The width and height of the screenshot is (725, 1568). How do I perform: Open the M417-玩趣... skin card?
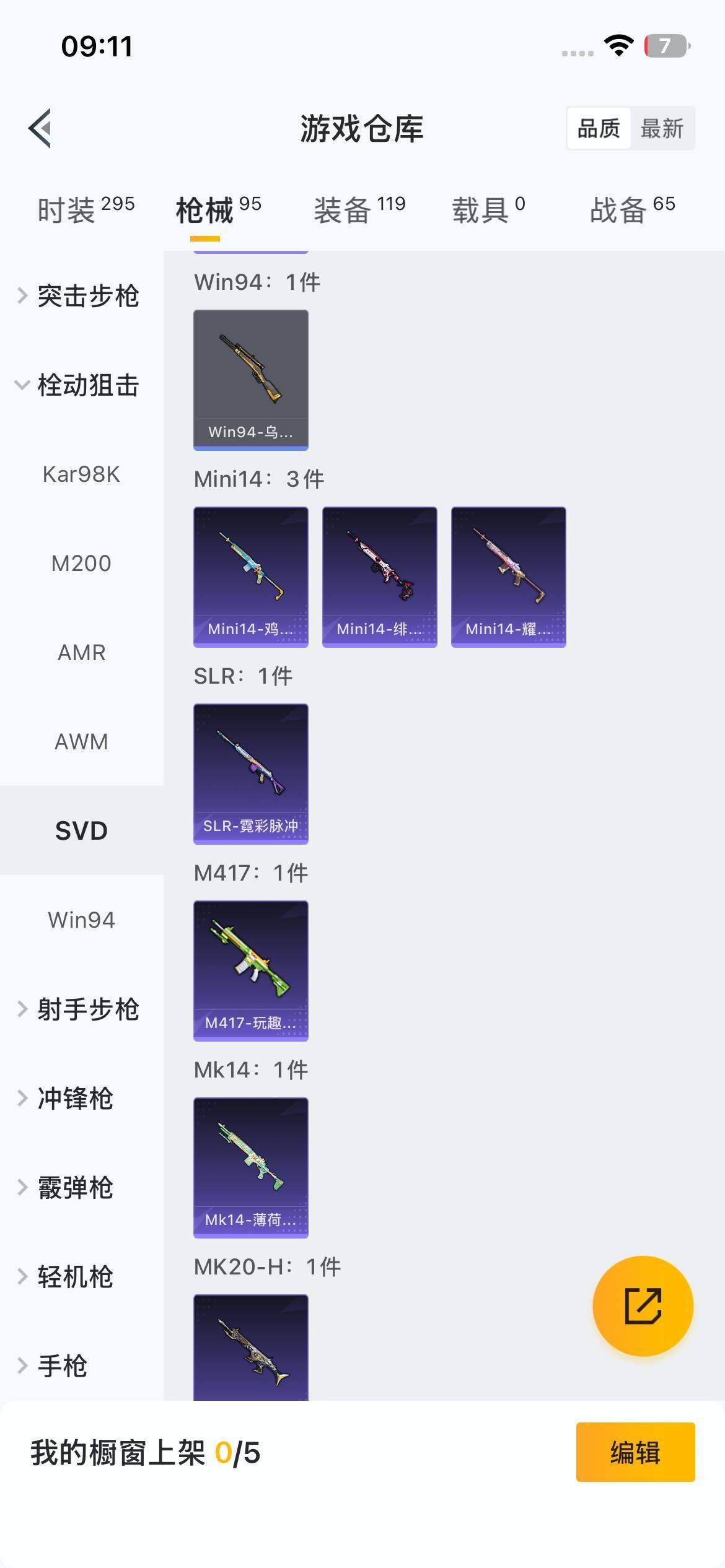point(250,970)
